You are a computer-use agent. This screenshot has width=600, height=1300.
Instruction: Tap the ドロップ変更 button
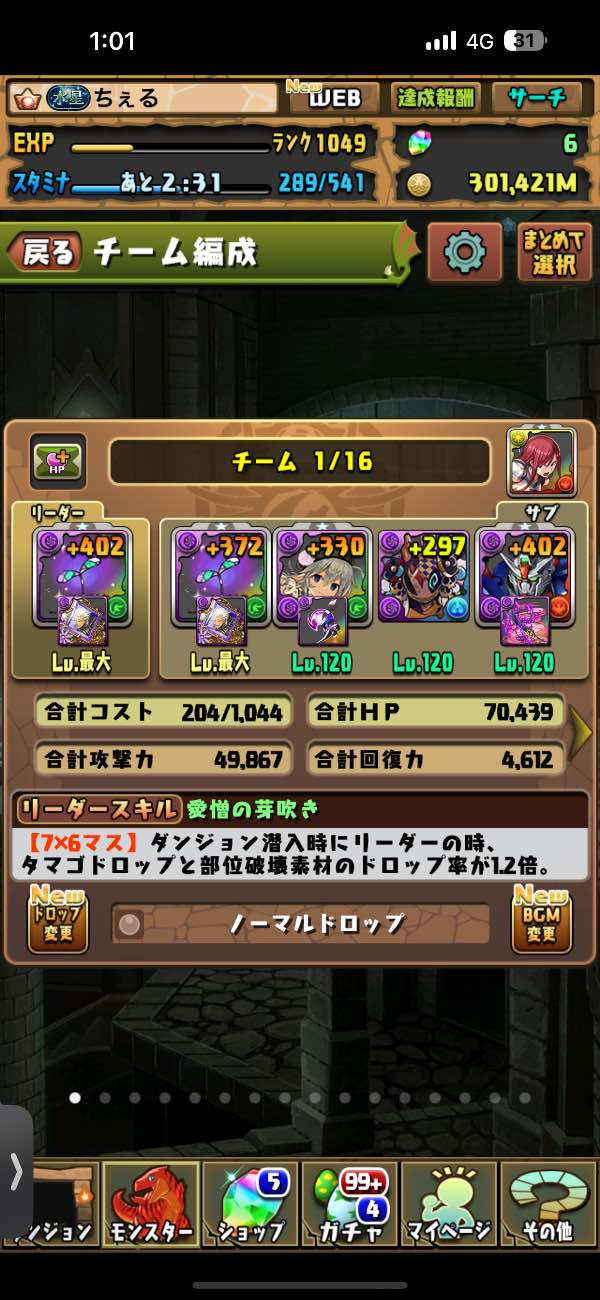tap(58, 922)
